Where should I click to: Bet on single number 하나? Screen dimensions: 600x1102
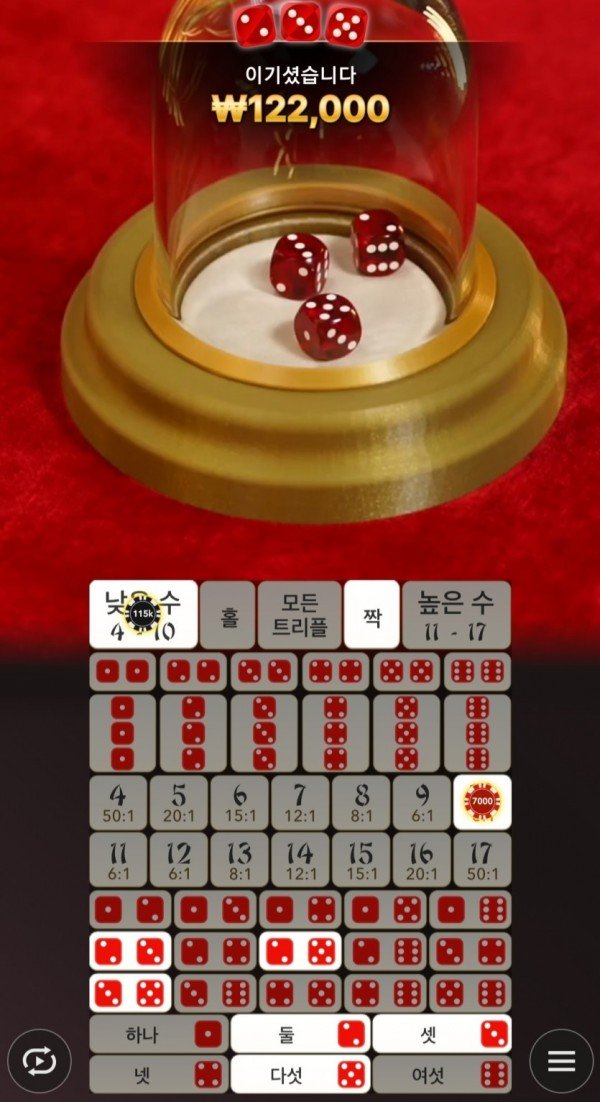tap(158, 1034)
